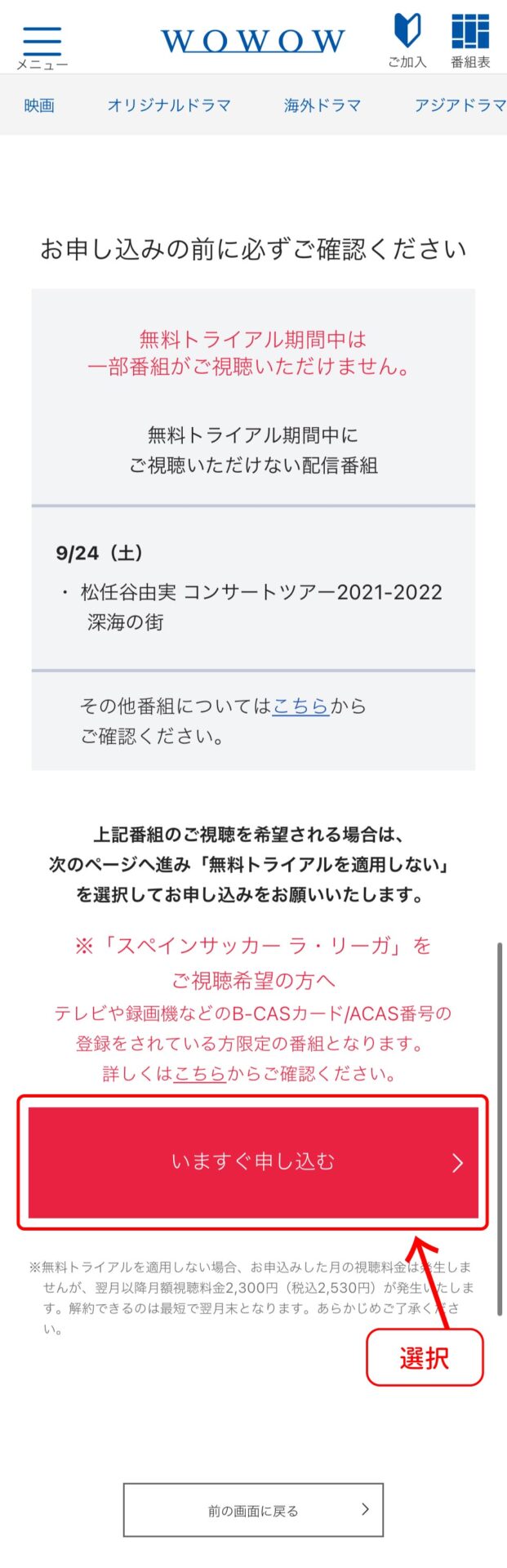Open こちら link about B-CAS/ACAS details
Image resolution: width=507 pixels, height=1568 pixels.
click(200, 1073)
